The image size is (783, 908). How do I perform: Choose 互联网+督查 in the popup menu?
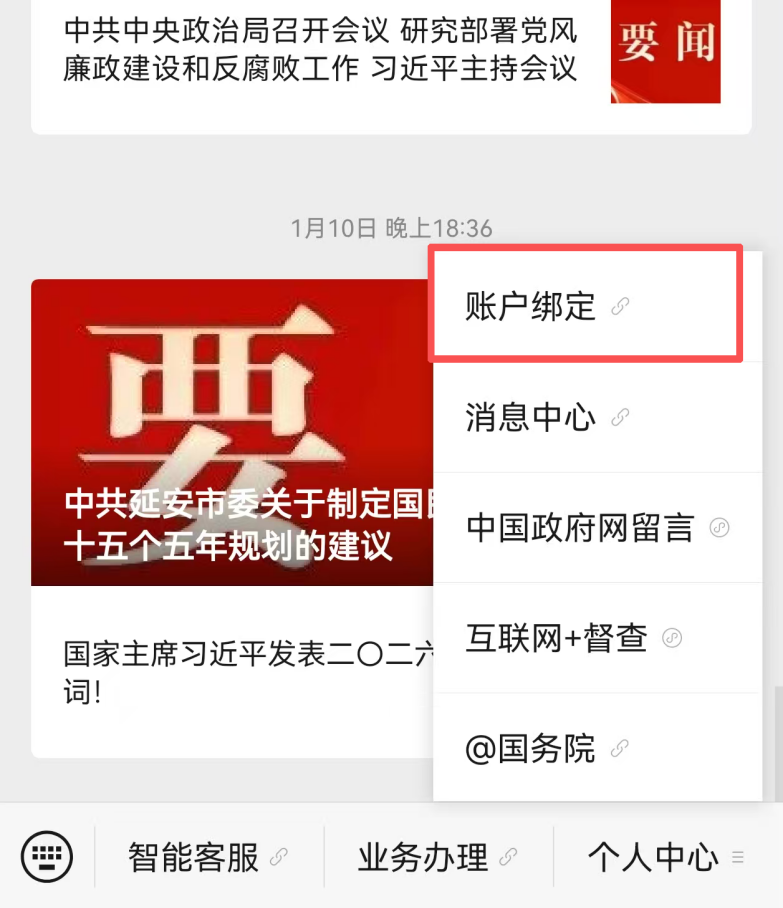pyautogui.click(x=555, y=638)
